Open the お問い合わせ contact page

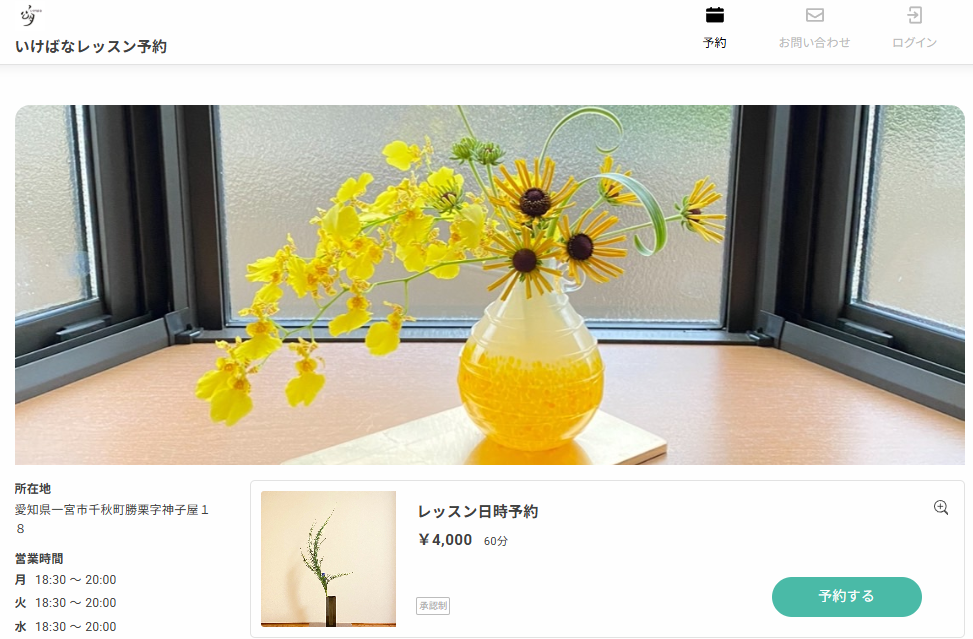pos(814,28)
